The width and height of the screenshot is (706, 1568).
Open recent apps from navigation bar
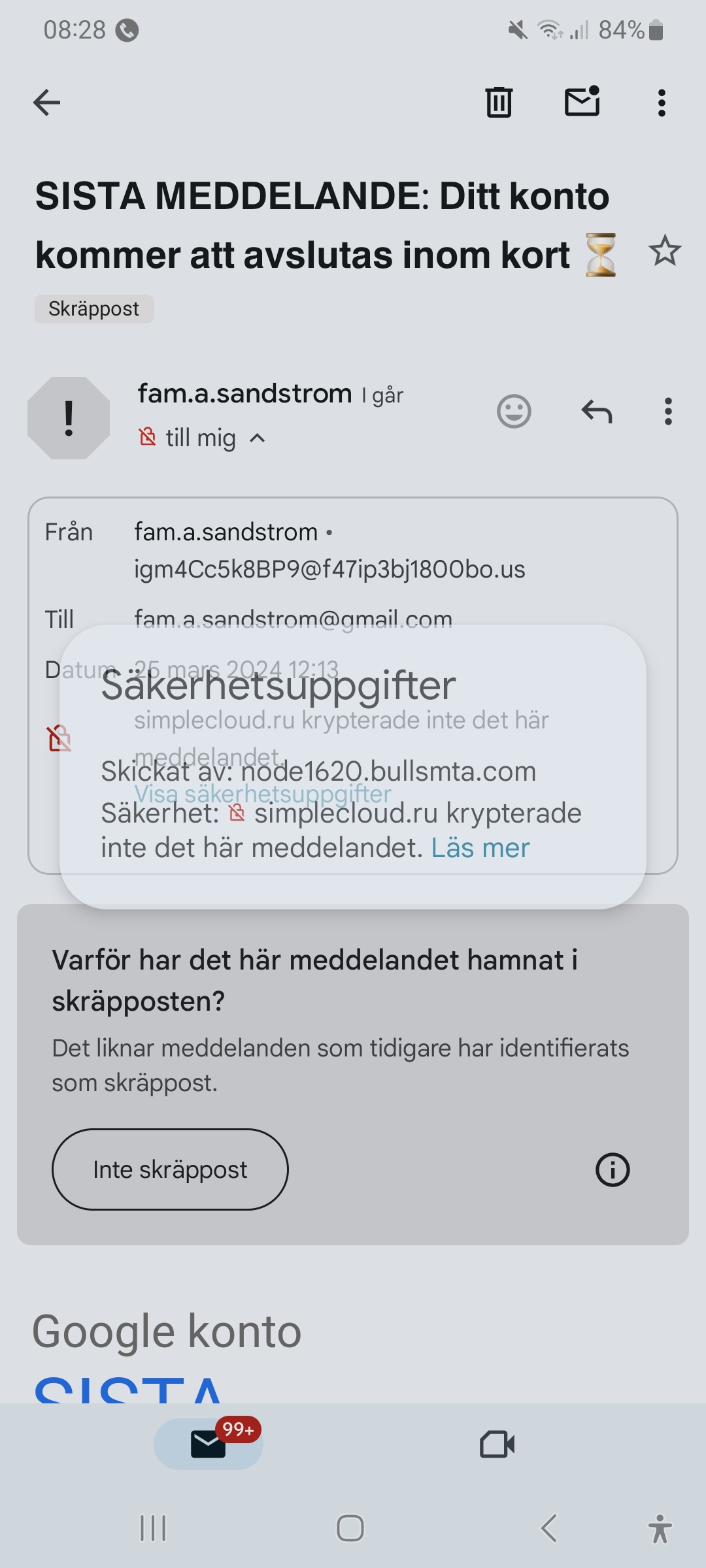pos(154,1528)
